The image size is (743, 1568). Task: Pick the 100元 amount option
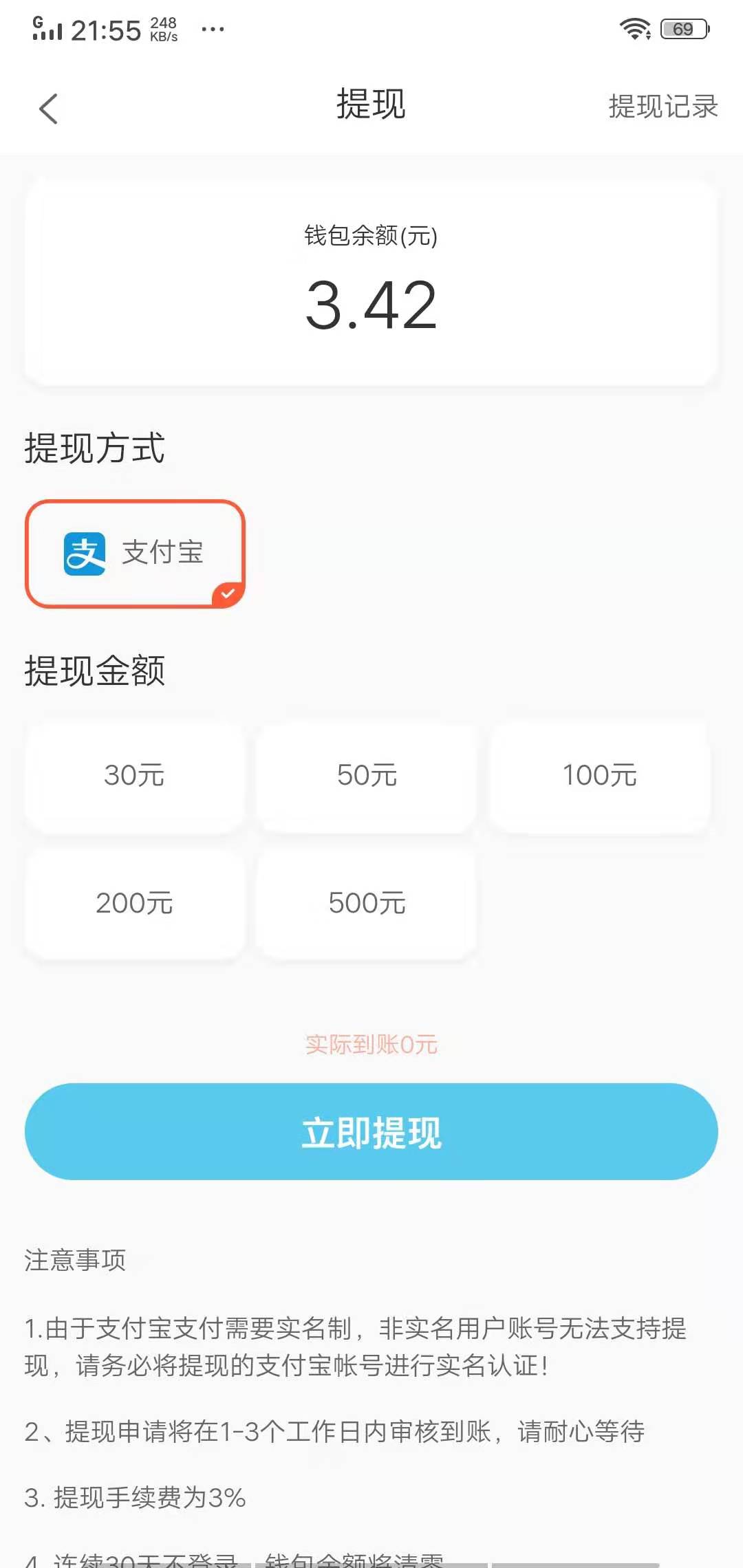tap(599, 776)
